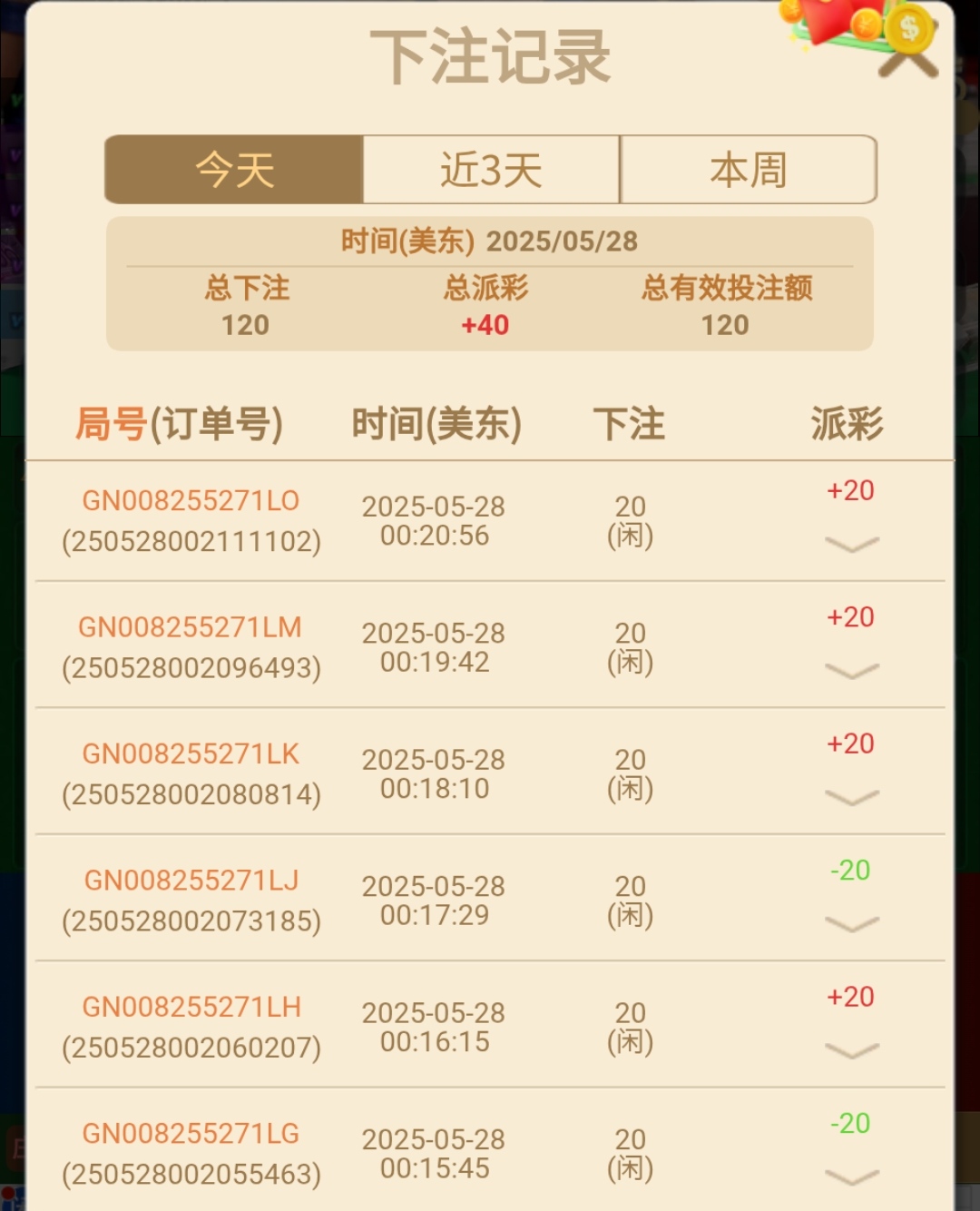Screen dimensions: 980x1211
Task: Expand details for round GN008255271LG
Action: 851,1177
